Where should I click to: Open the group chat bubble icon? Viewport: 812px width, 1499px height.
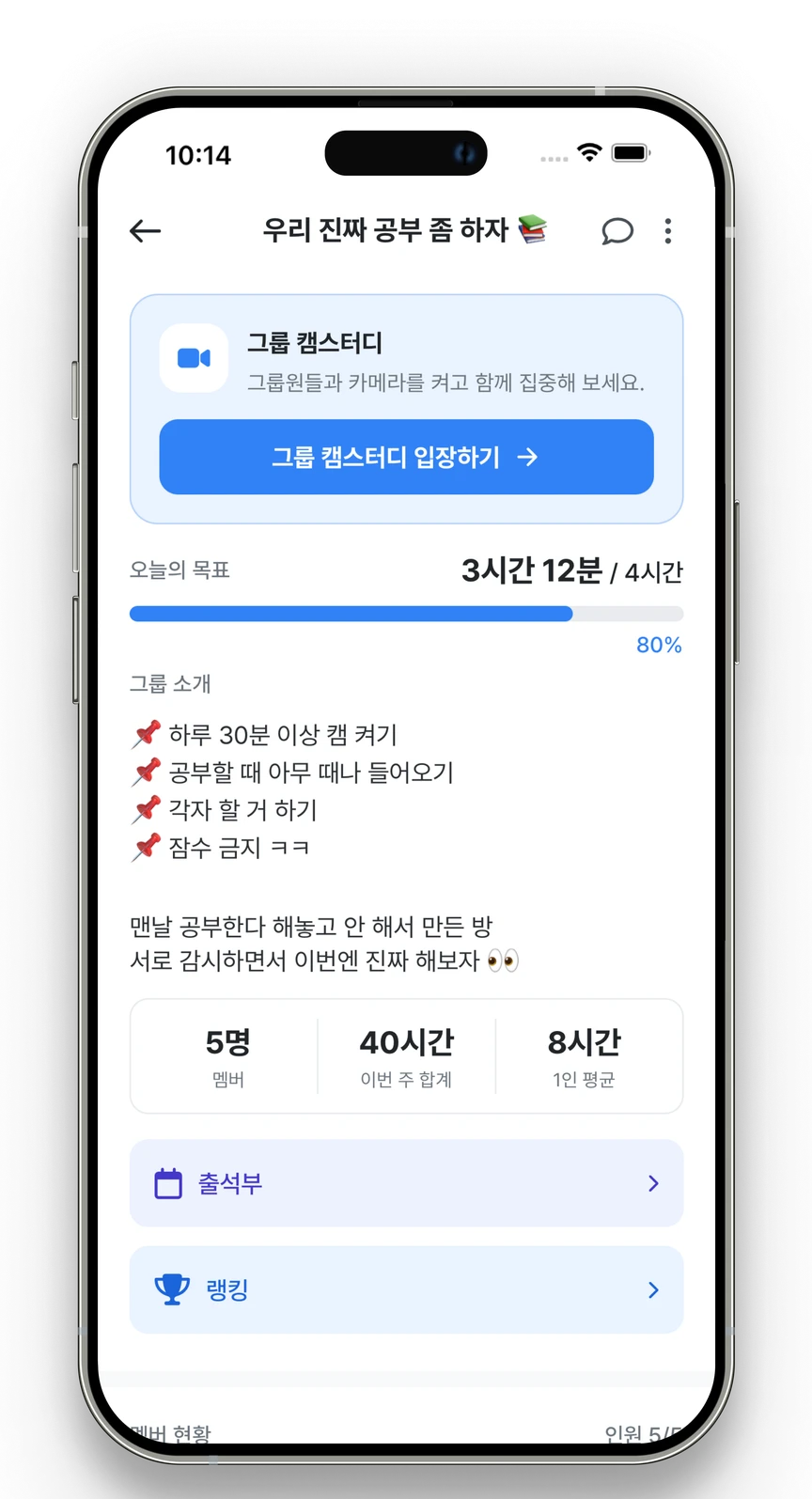pos(617,230)
